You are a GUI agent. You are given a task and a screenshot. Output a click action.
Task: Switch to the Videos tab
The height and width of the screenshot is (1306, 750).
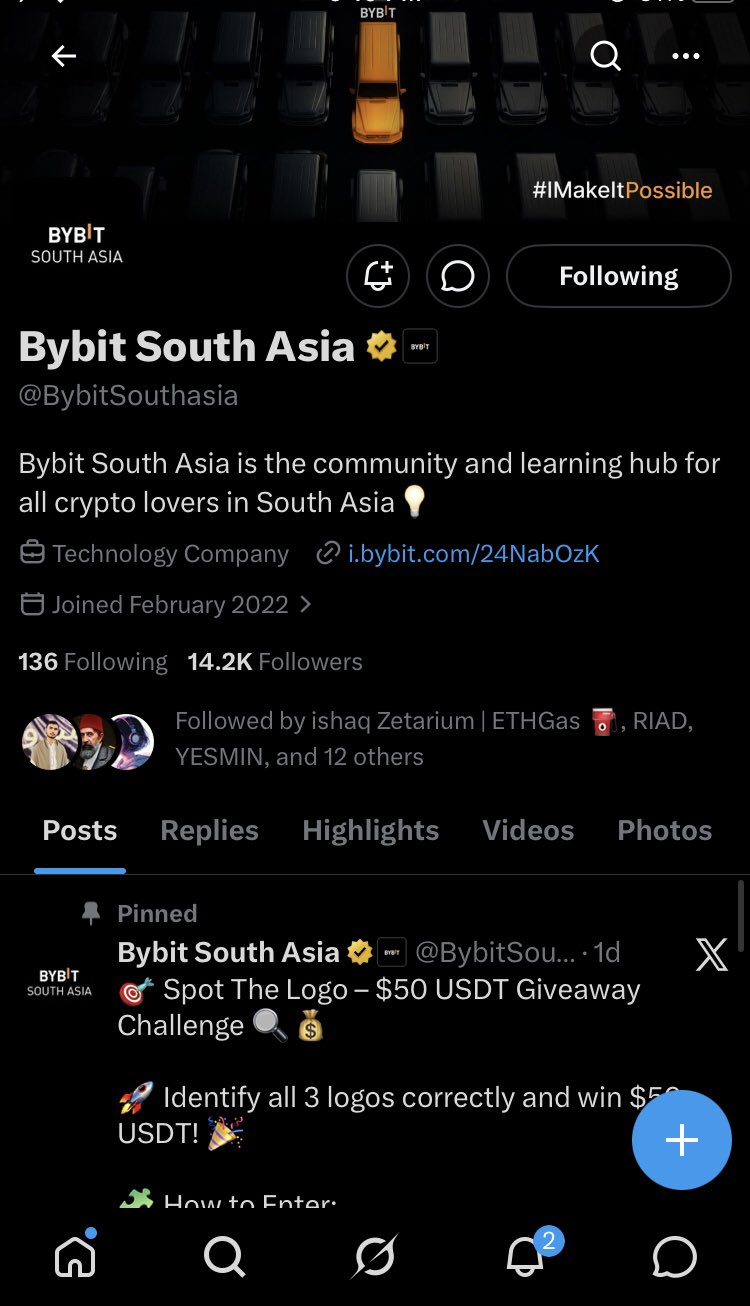(528, 830)
